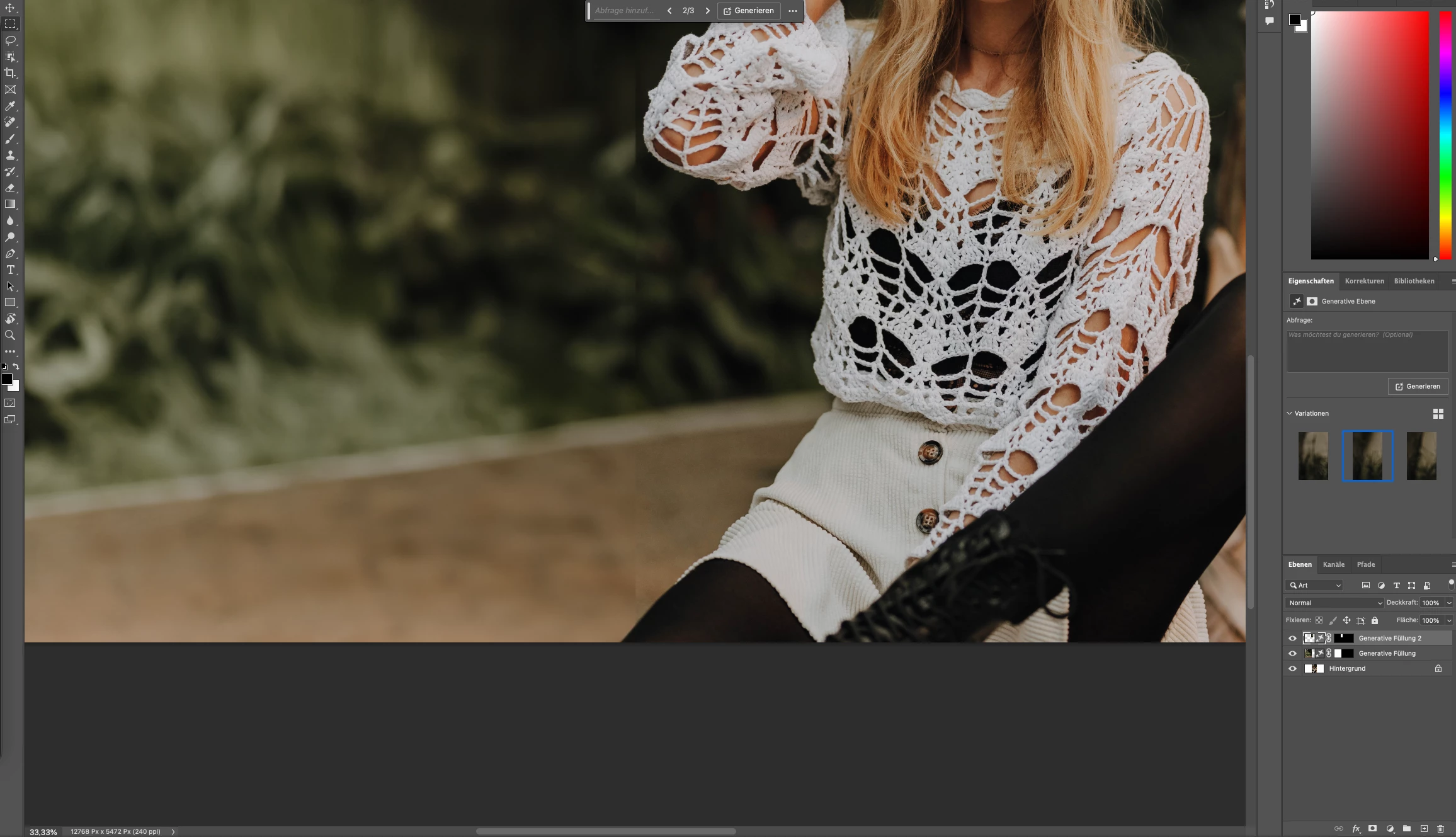Activate the Zoom tool
The image size is (1456, 837).
click(10, 336)
